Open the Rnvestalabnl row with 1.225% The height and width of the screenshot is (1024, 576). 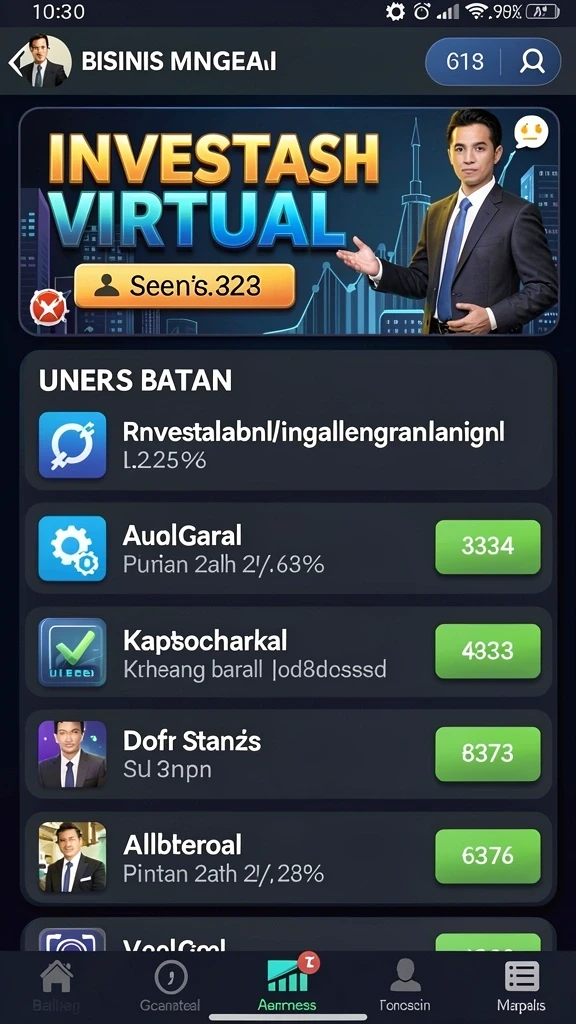point(288,446)
